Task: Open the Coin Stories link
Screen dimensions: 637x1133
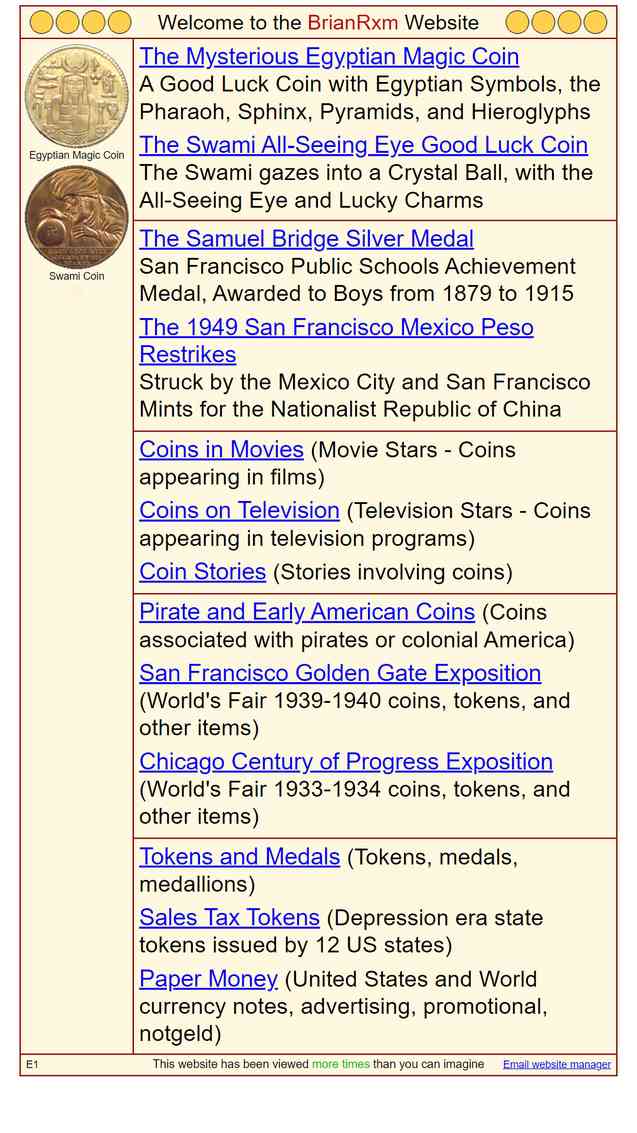Action: tap(202, 572)
